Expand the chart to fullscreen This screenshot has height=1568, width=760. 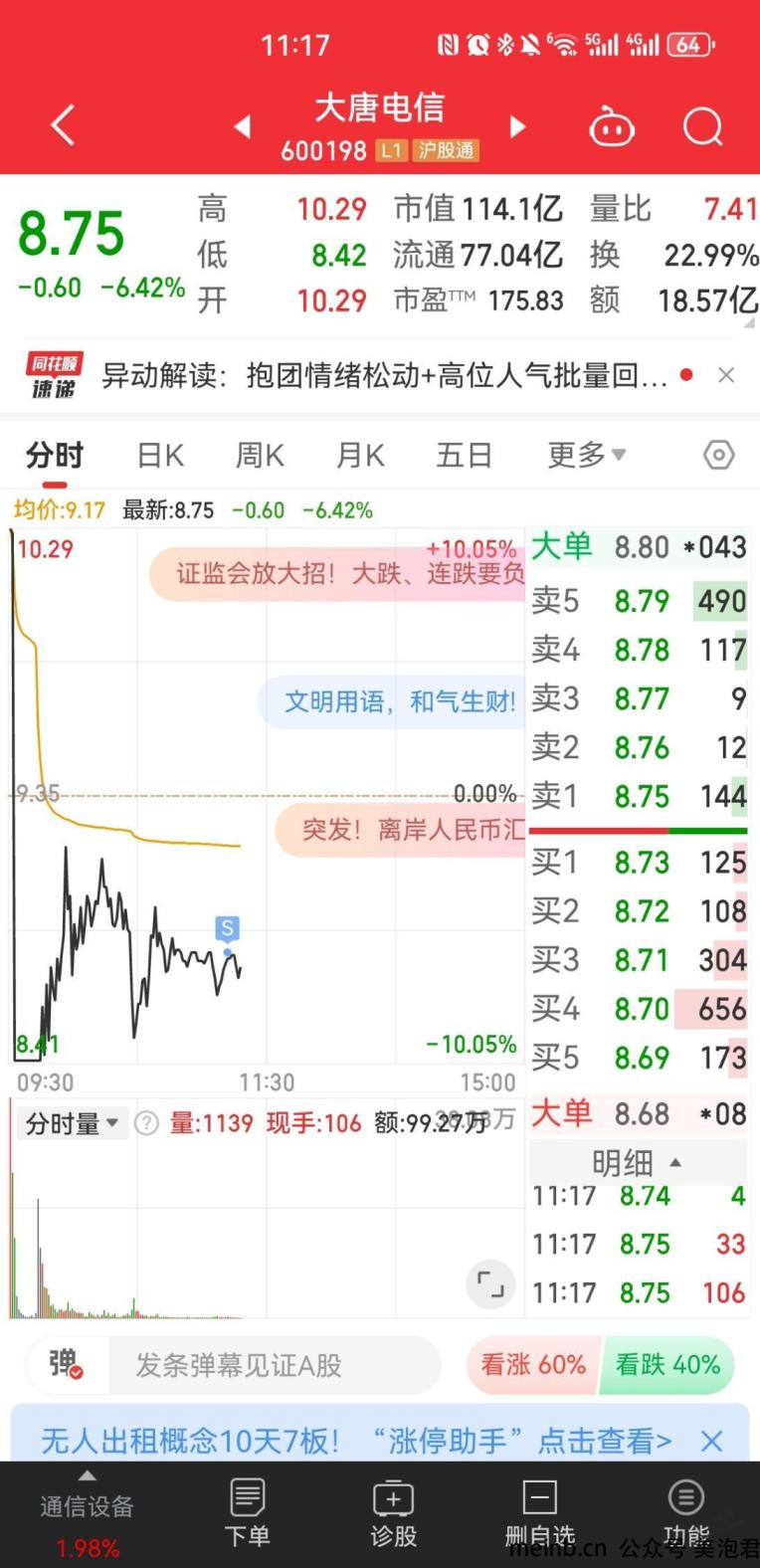click(490, 1283)
